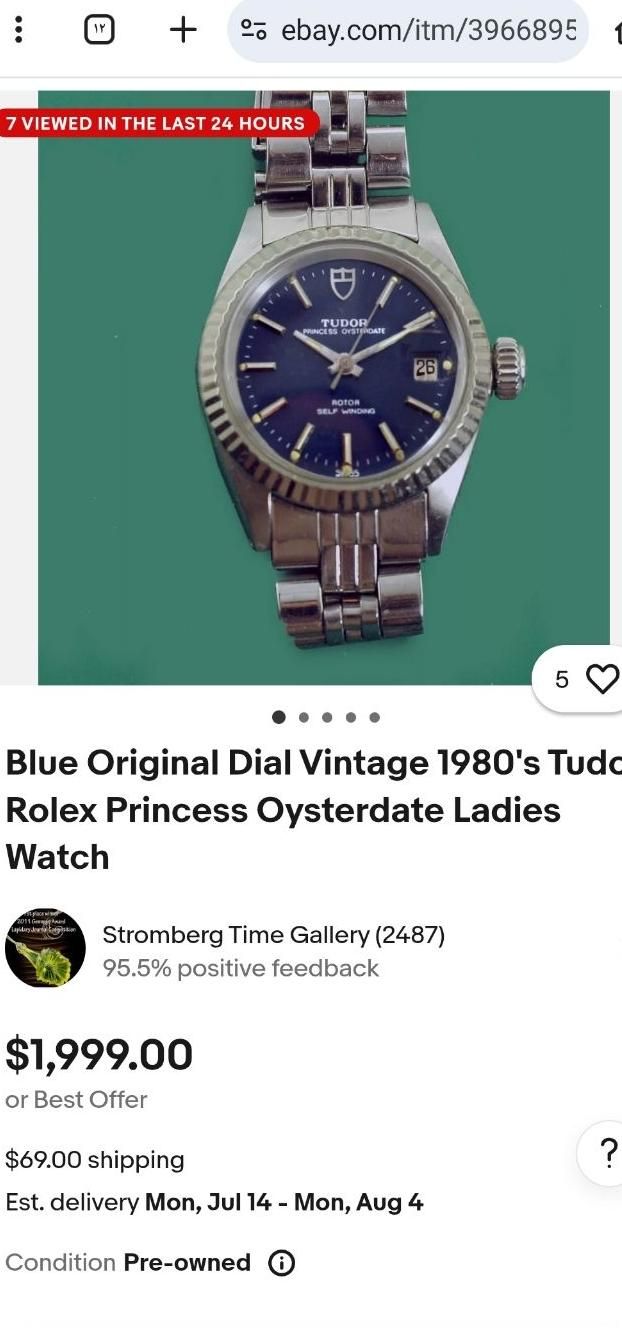Tap the Condition info icon
The height and width of the screenshot is (1328, 622).
(282, 1263)
